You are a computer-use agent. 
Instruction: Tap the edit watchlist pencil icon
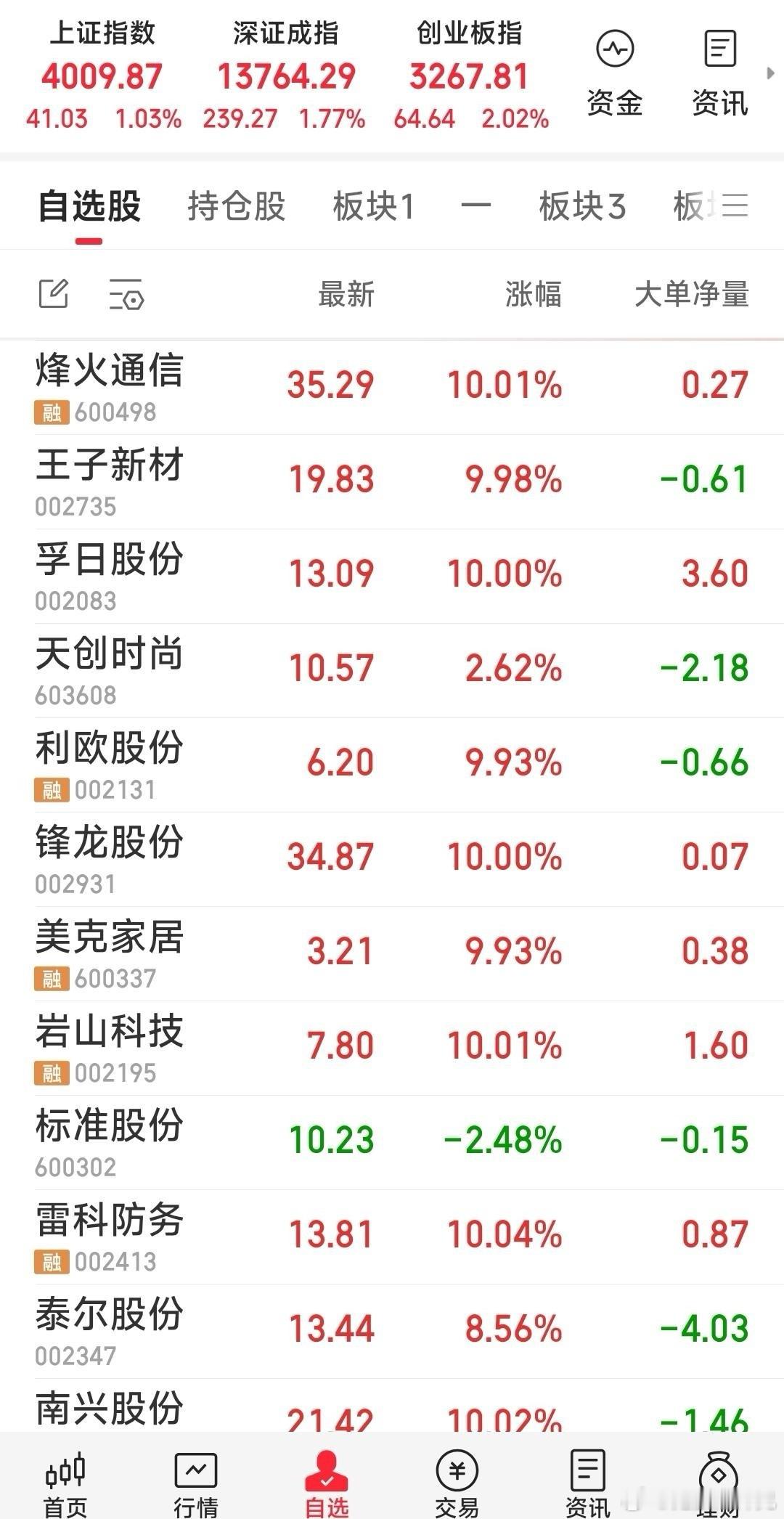pos(52,294)
